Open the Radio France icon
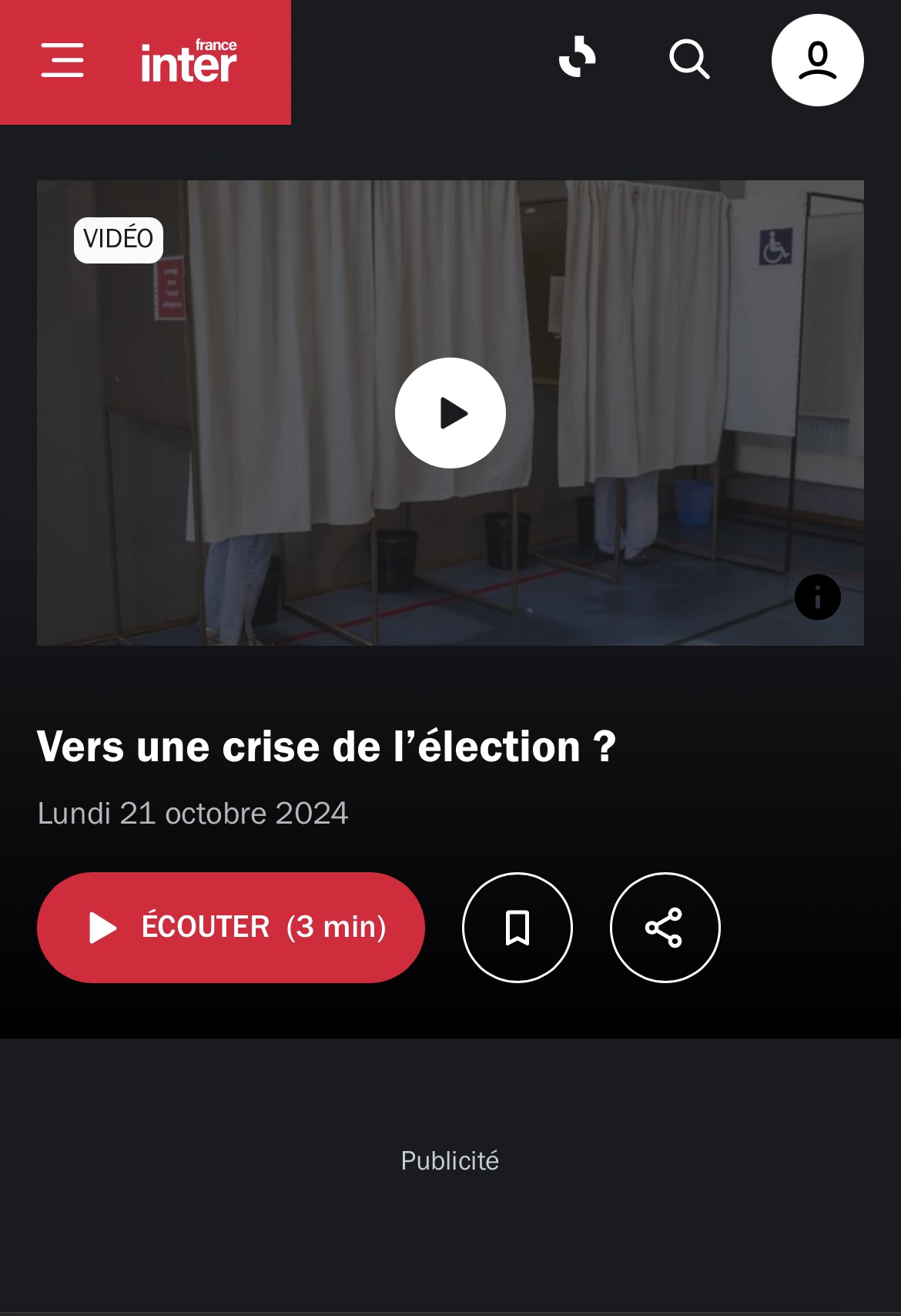 point(578,58)
